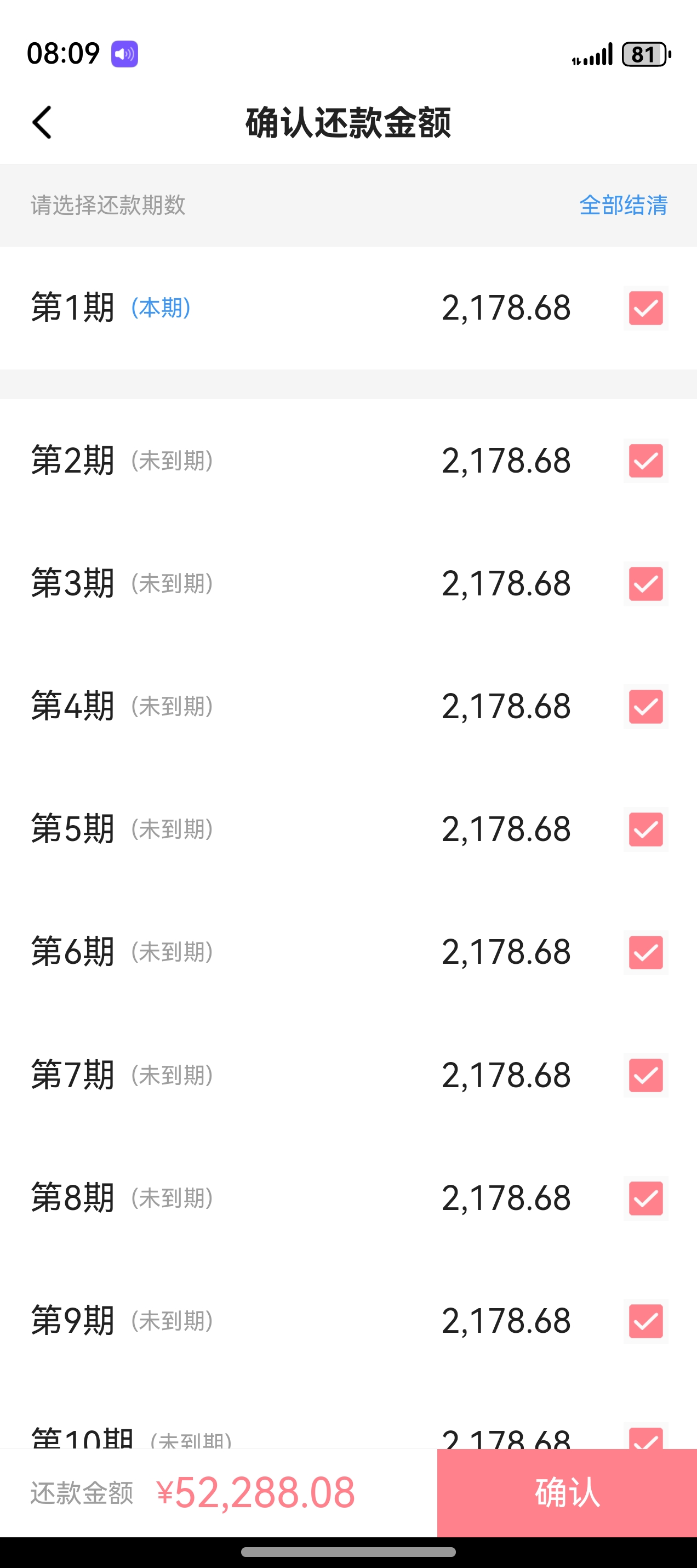This screenshot has height=1568, width=697.
Task: Toggle the checkbox for 第3期
Action: 645,584
